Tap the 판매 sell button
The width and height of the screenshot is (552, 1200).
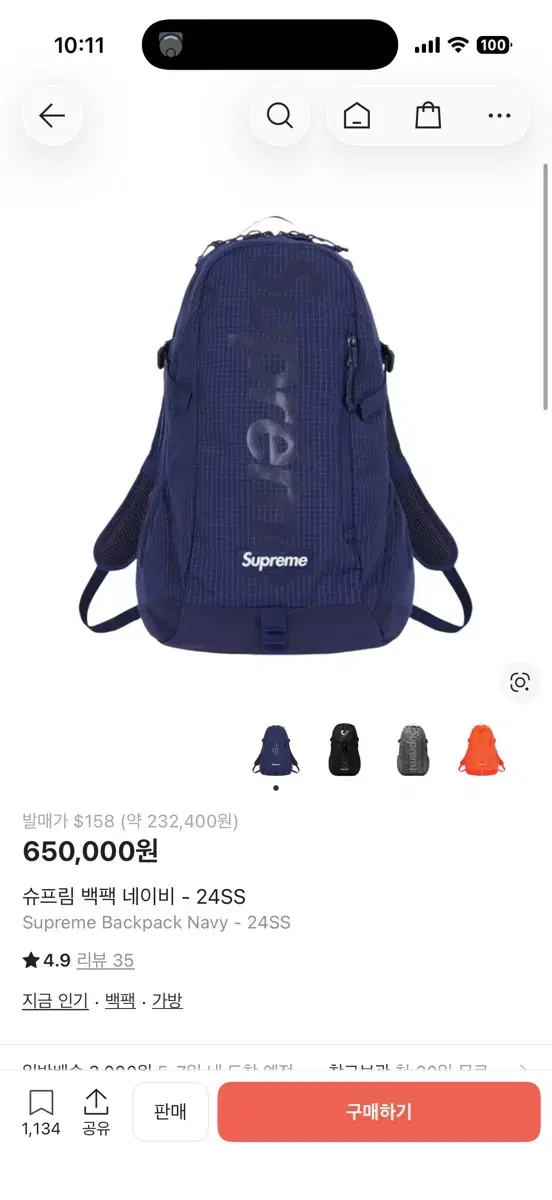170,1112
